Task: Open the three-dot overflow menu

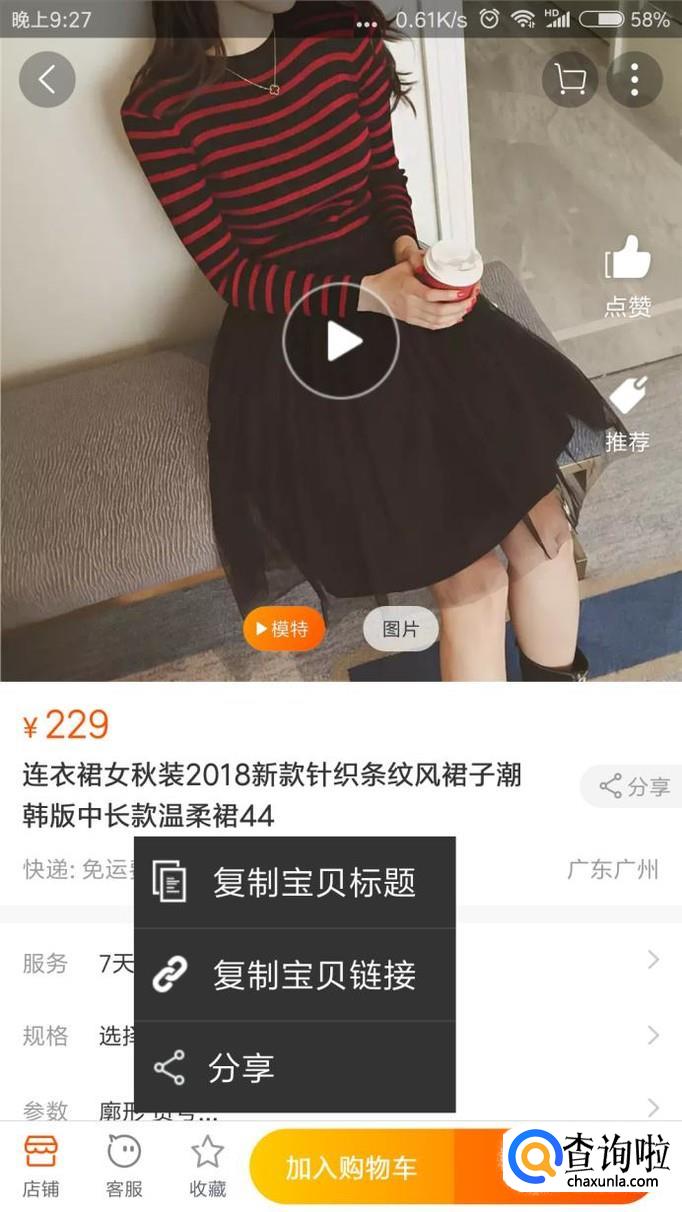Action: (x=634, y=79)
